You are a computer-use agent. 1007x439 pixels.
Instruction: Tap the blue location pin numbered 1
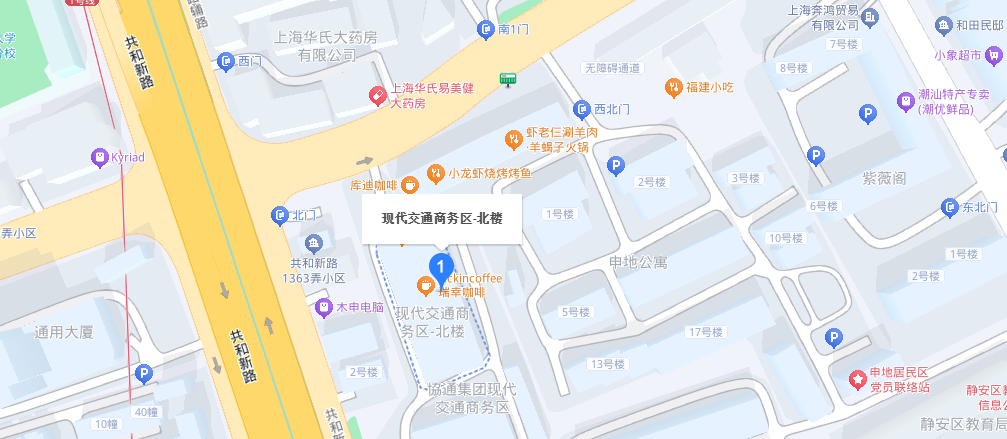[439, 267]
